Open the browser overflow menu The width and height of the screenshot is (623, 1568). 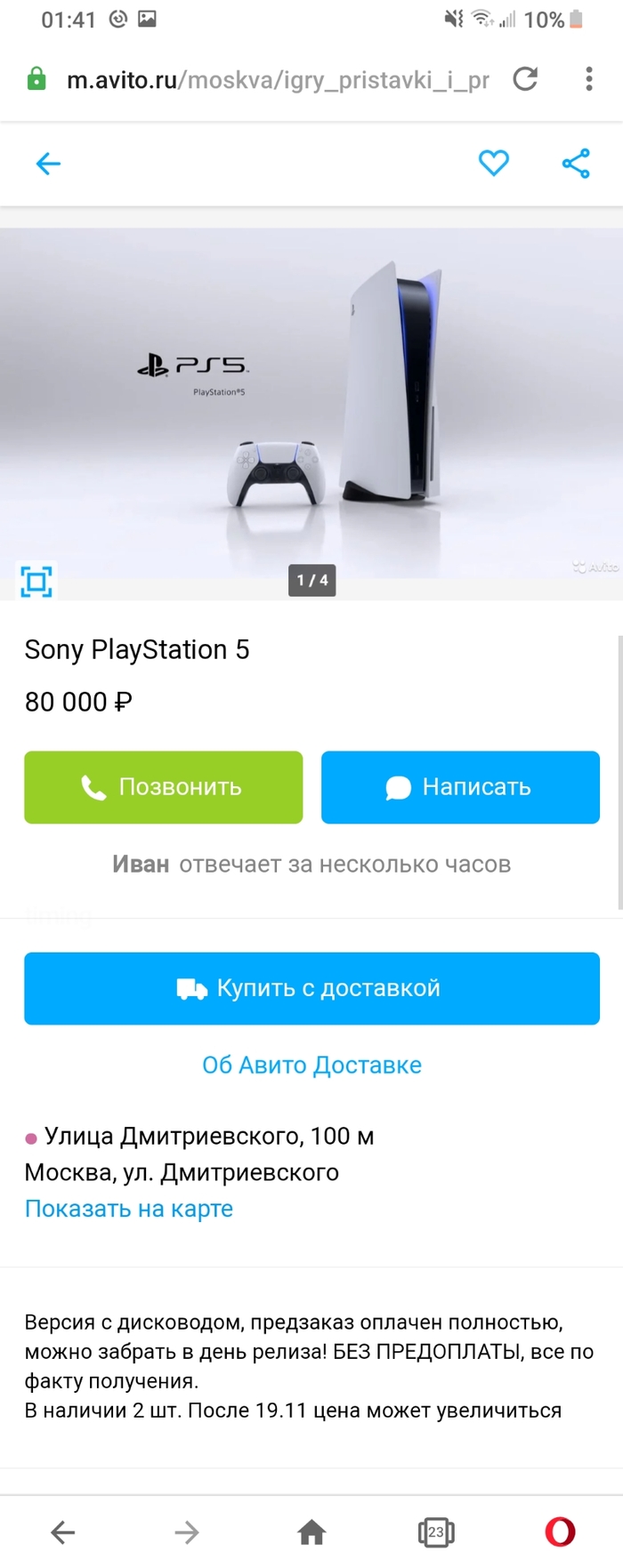588,79
